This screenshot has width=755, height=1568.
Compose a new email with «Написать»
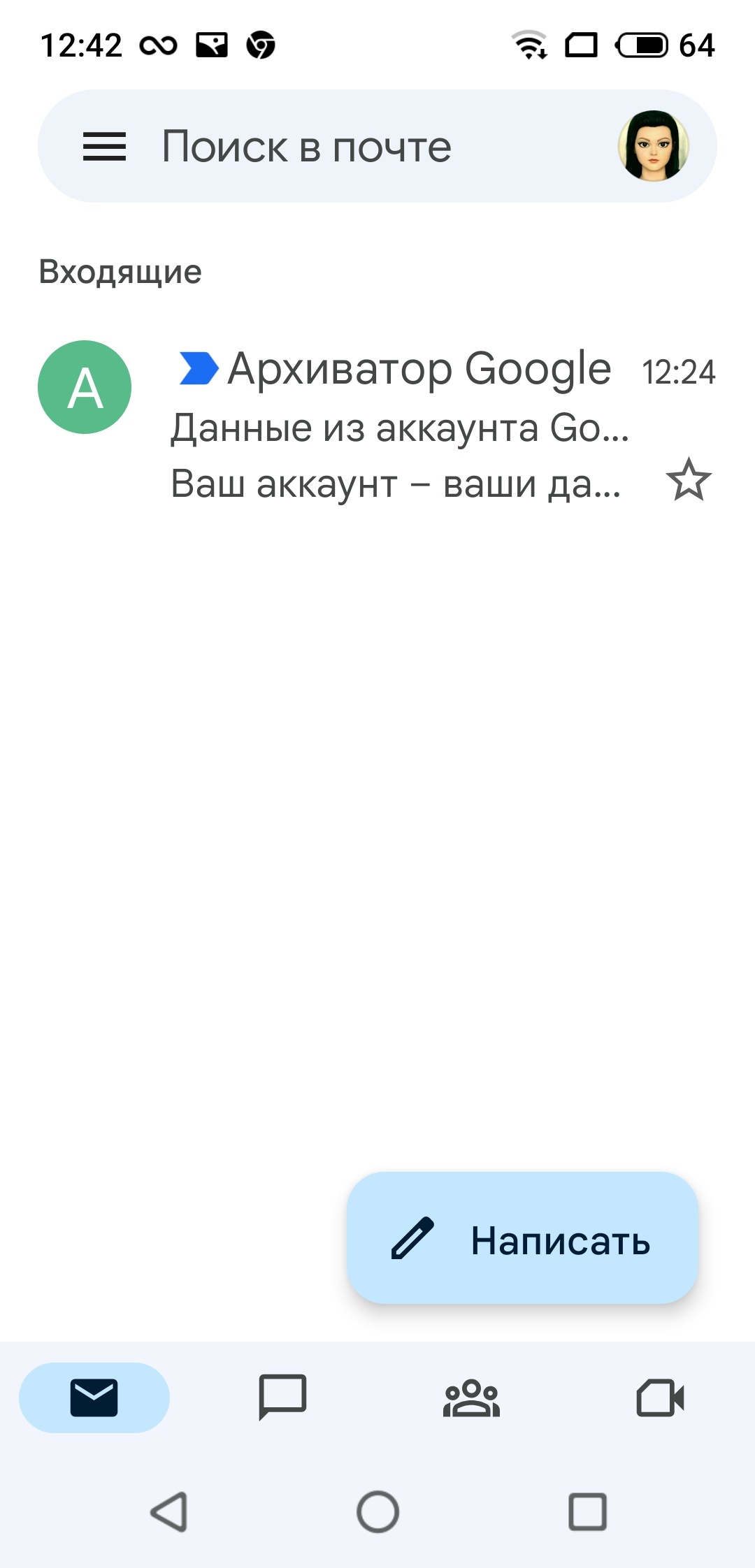522,1240
